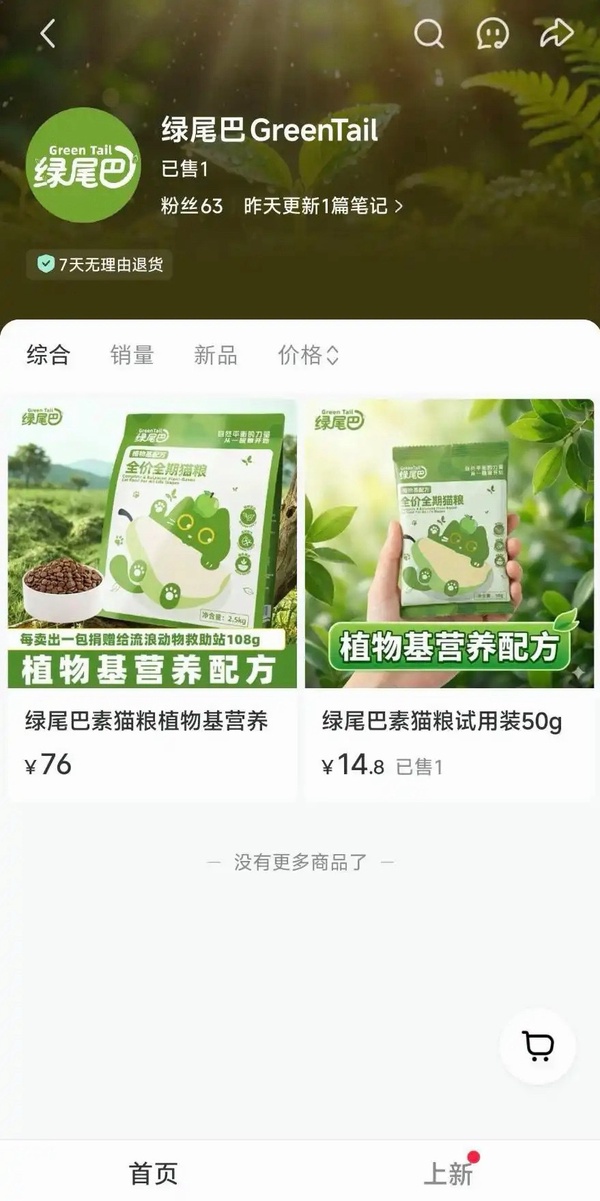Viewport: 600px width, 1201px height.
Task: Go back to the previous page
Action: (x=47, y=34)
